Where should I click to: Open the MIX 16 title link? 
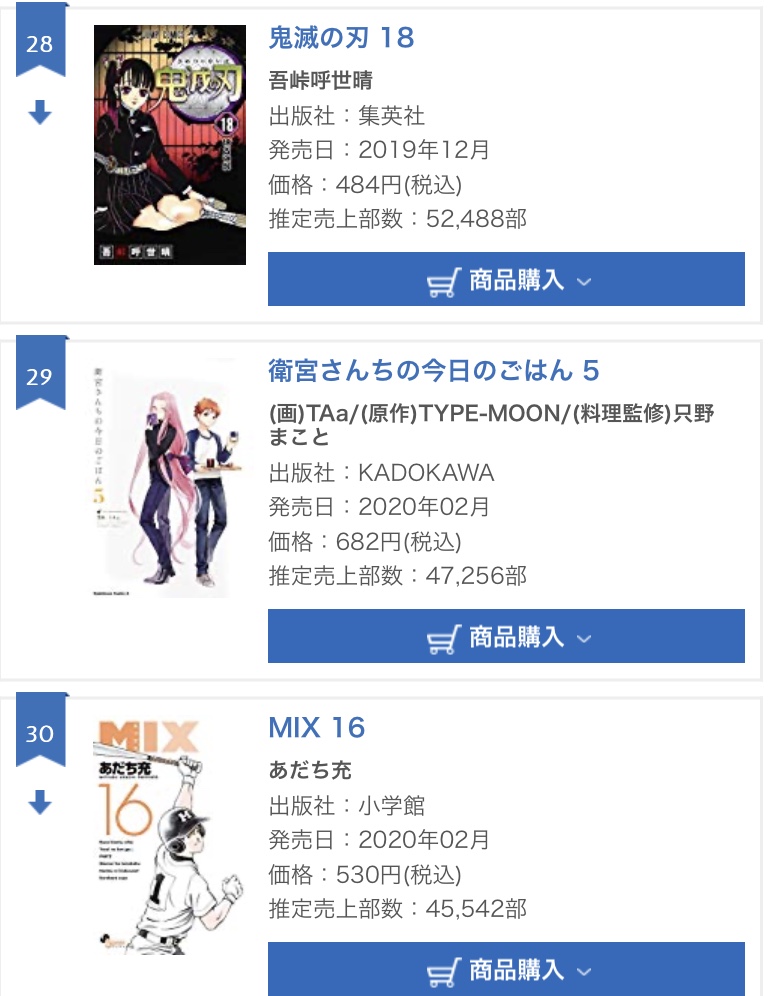pyautogui.click(x=317, y=728)
